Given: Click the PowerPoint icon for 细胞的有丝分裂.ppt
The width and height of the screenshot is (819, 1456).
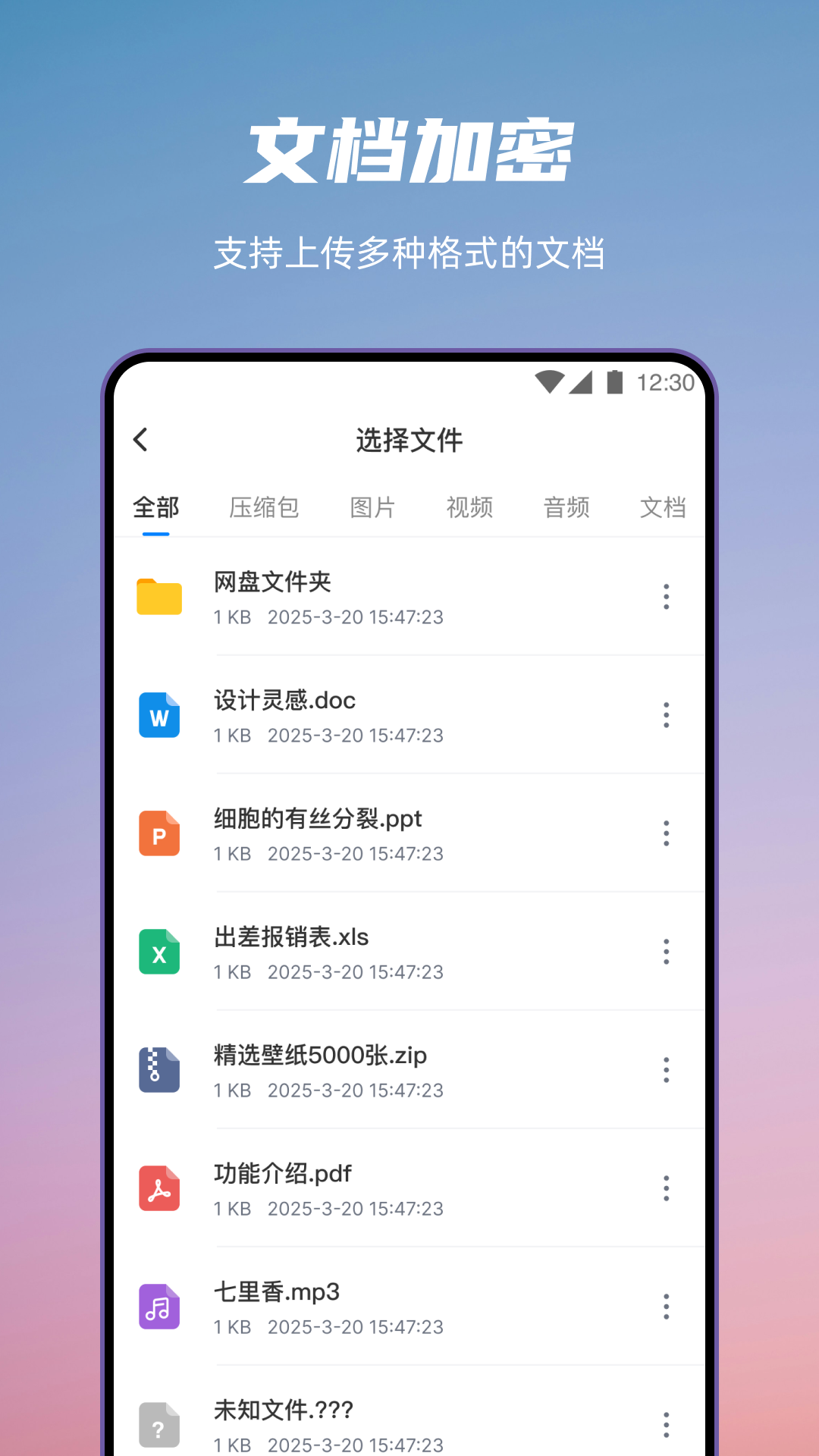Looking at the screenshot, I should 158,833.
